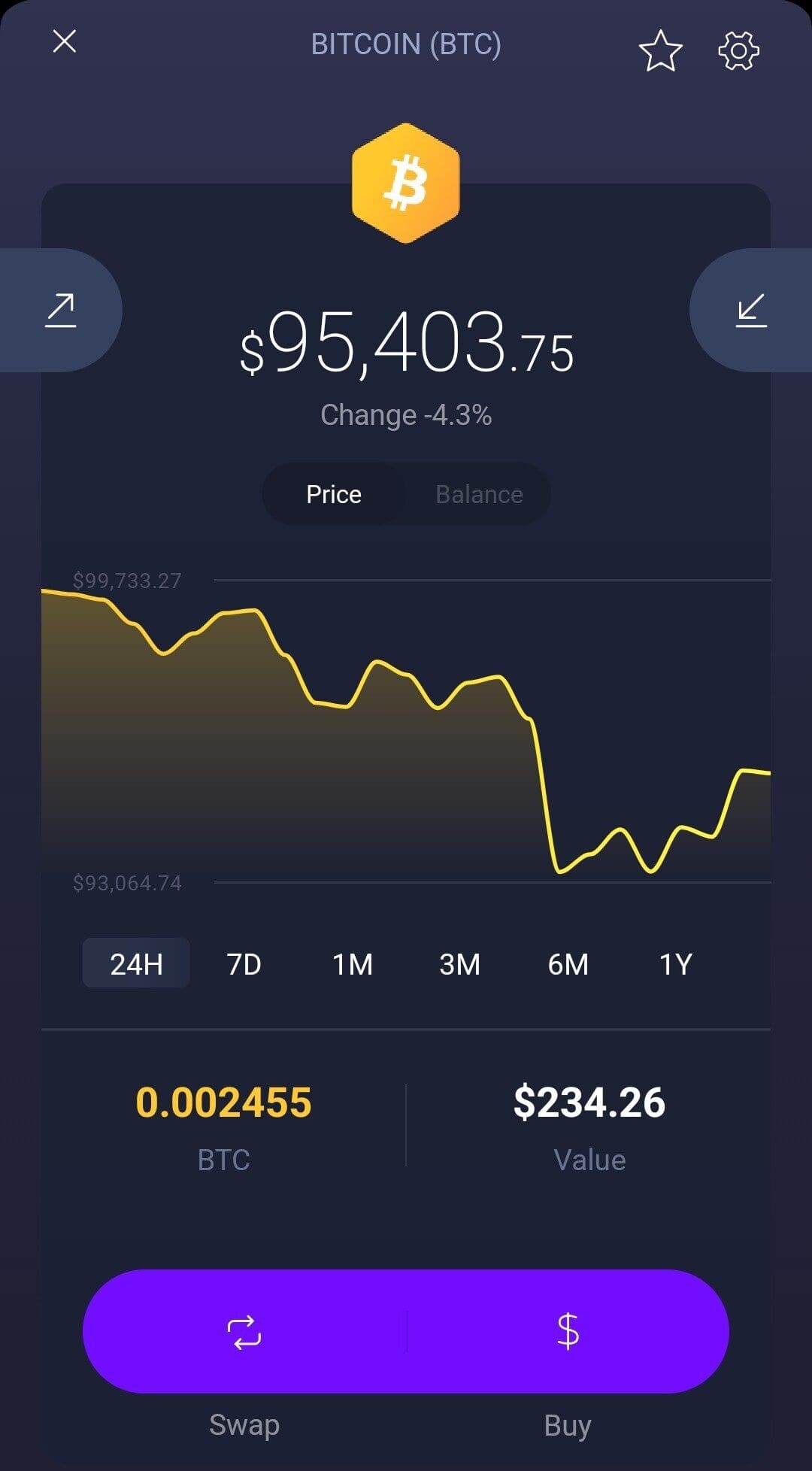Screen dimensions: 812x1471
Task: View the 3M price history
Action: [459, 963]
